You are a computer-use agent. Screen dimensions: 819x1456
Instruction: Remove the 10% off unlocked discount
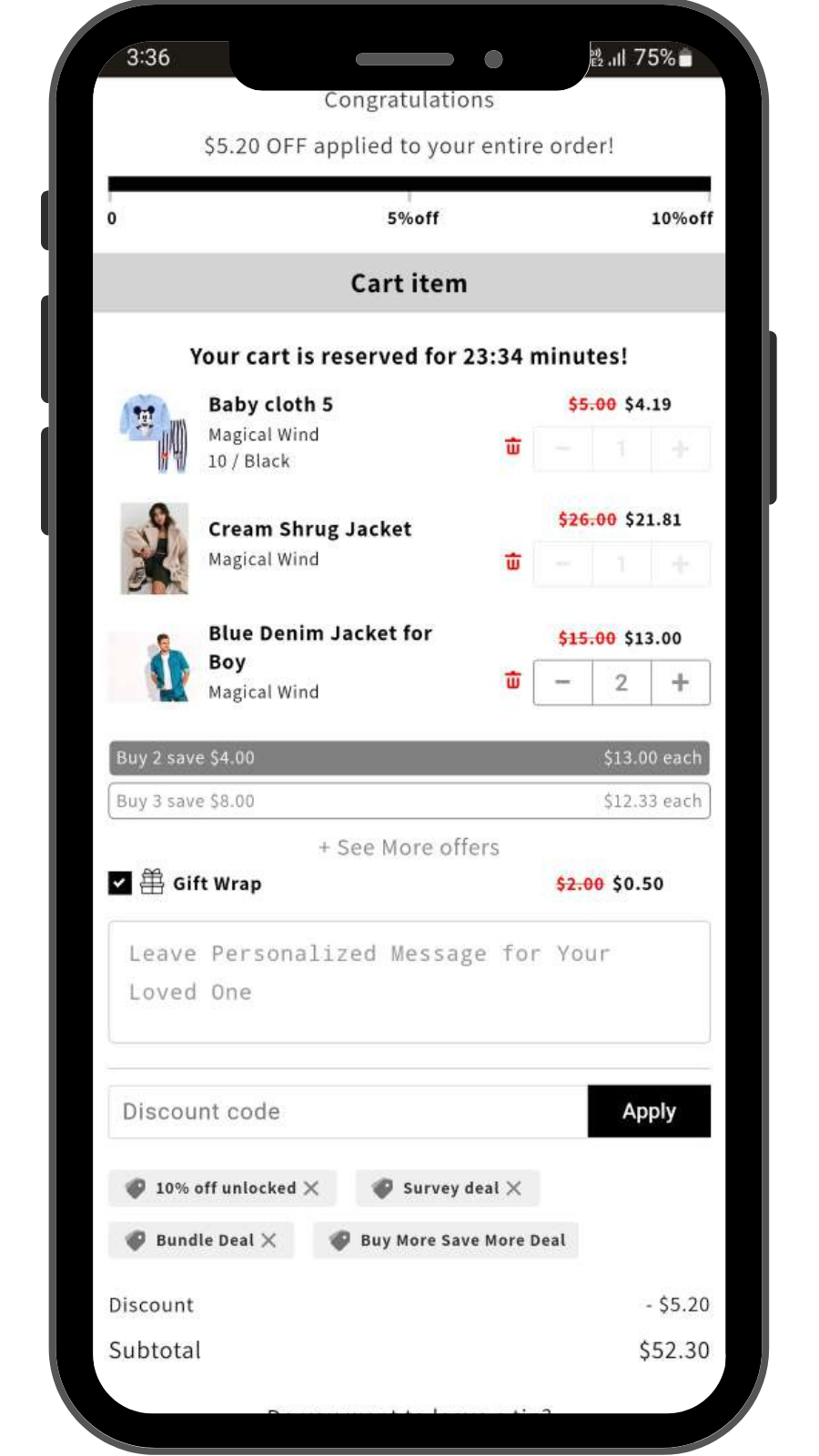311,1188
